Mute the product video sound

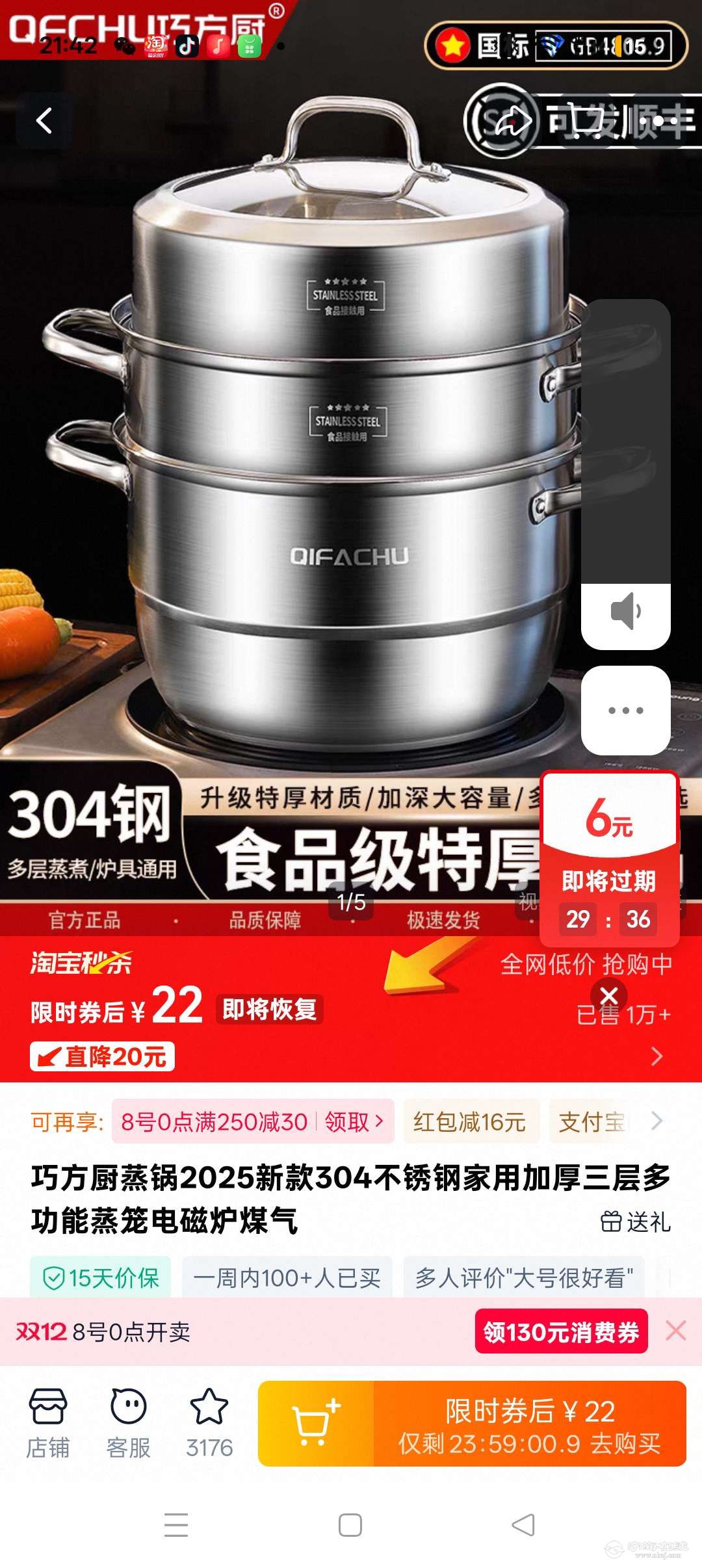click(625, 612)
